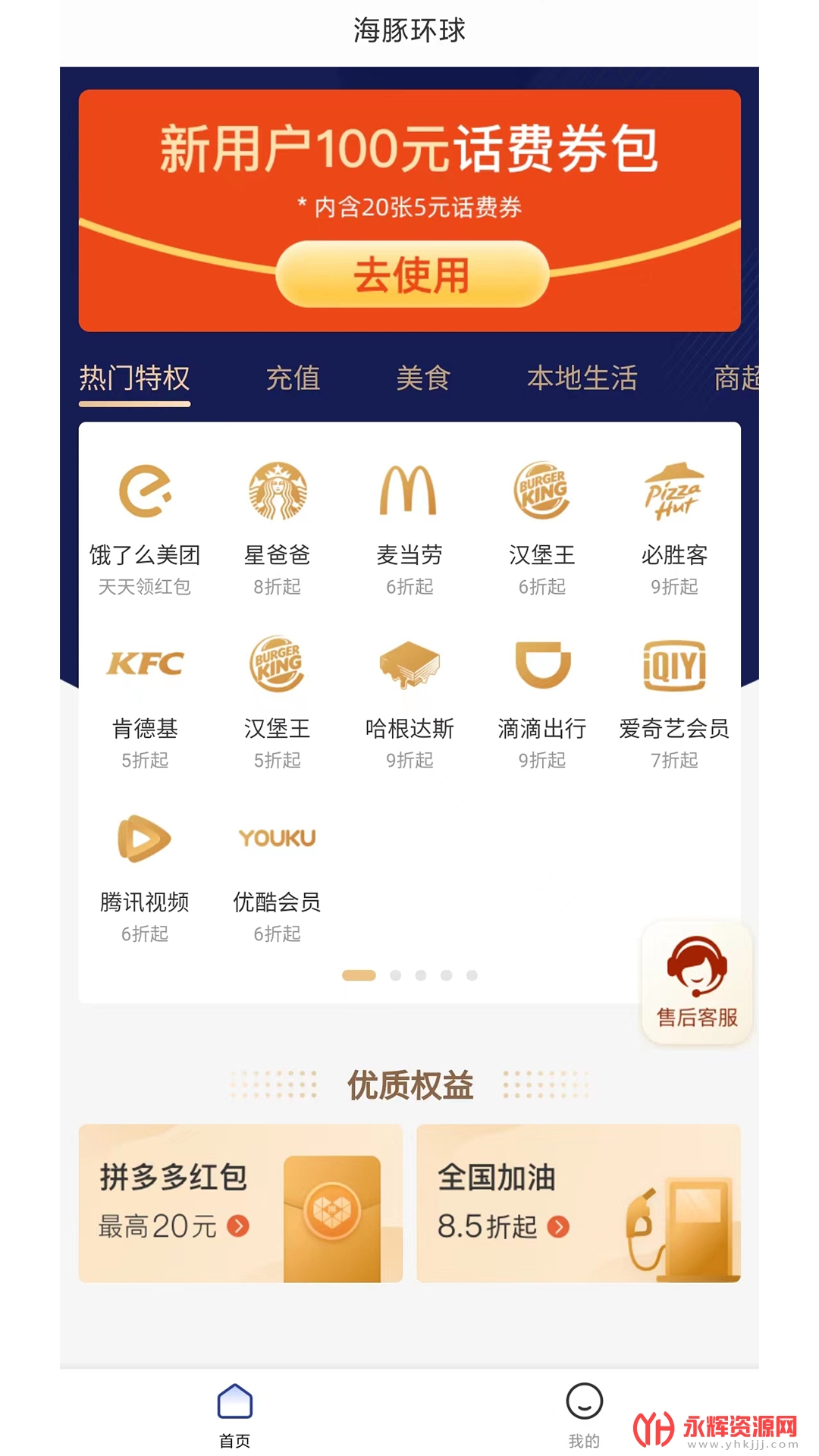Image resolution: width=819 pixels, height=1456 pixels.
Task: Tap the 去使用 button on the coupon banner
Action: (411, 275)
